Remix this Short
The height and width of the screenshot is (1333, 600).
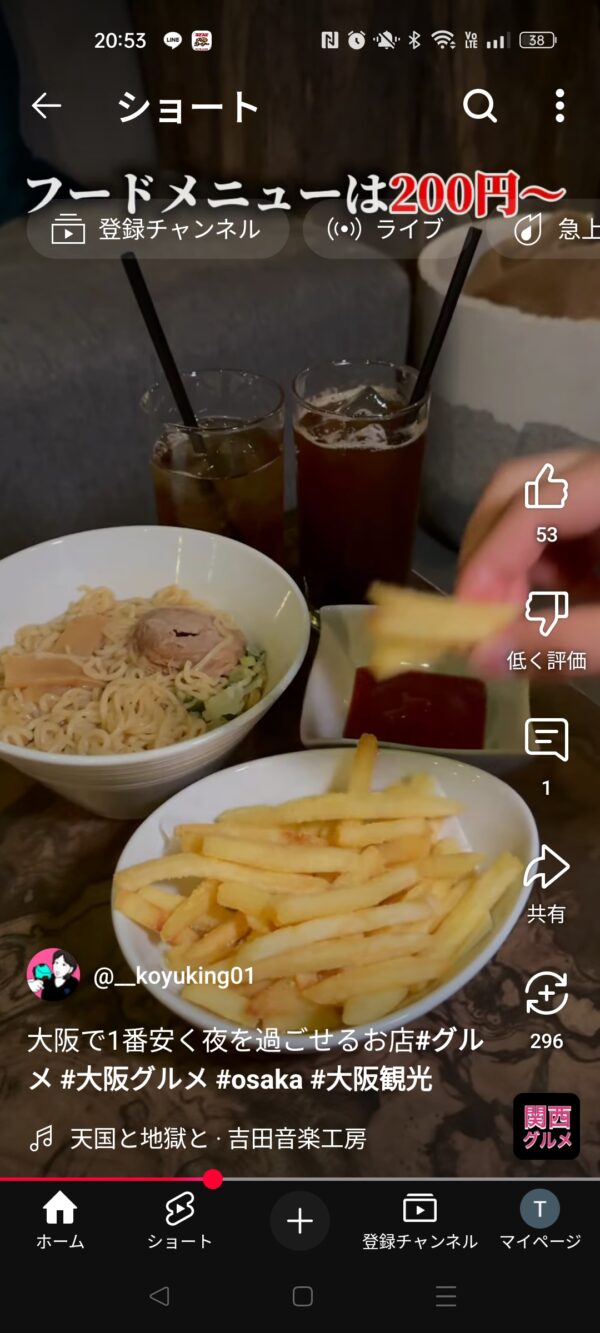click(546, 995)
